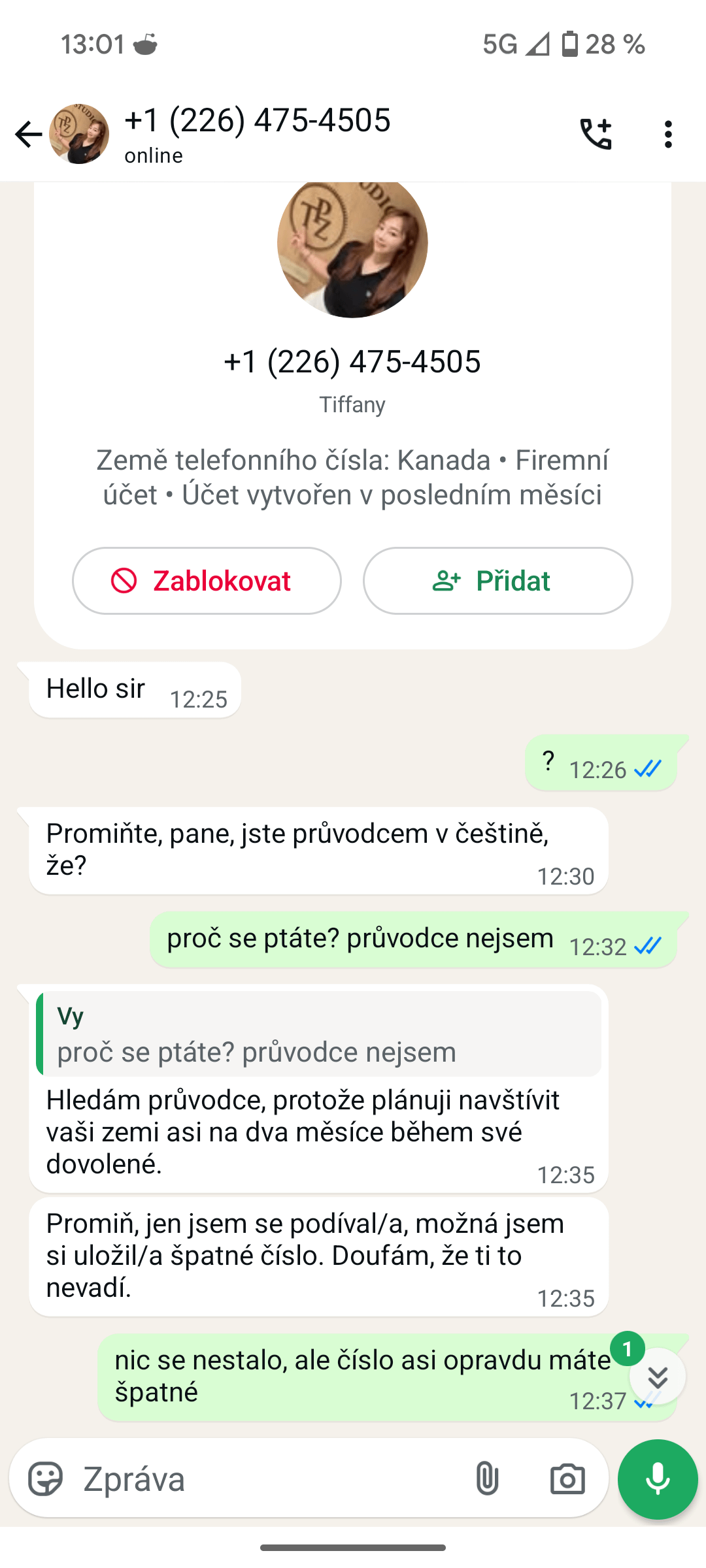Open the emoji and sticker picker
This screenshot has height=1568, width=706.
[x=46, y=1478]
